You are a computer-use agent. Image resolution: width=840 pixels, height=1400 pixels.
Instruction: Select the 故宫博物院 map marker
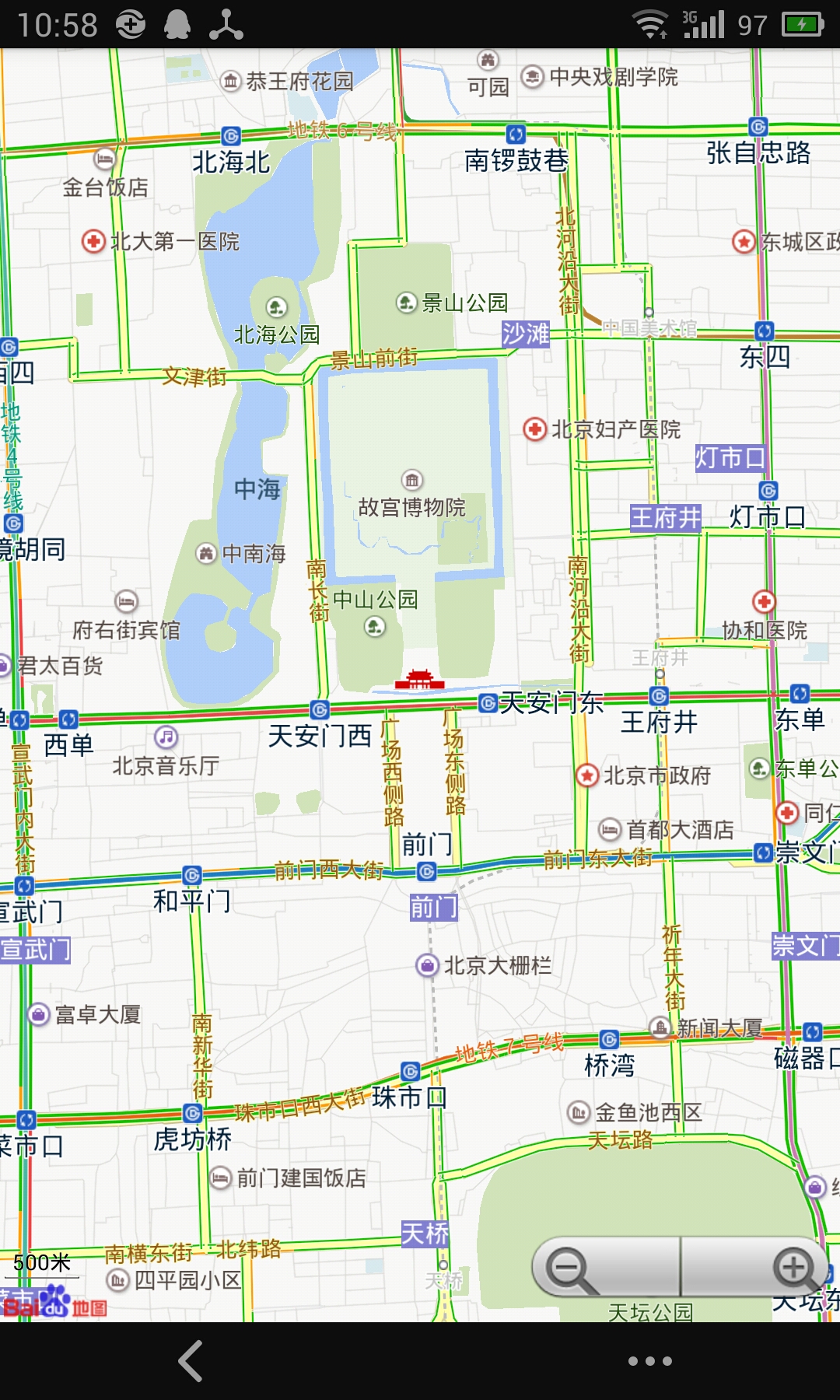coord(411,480)
